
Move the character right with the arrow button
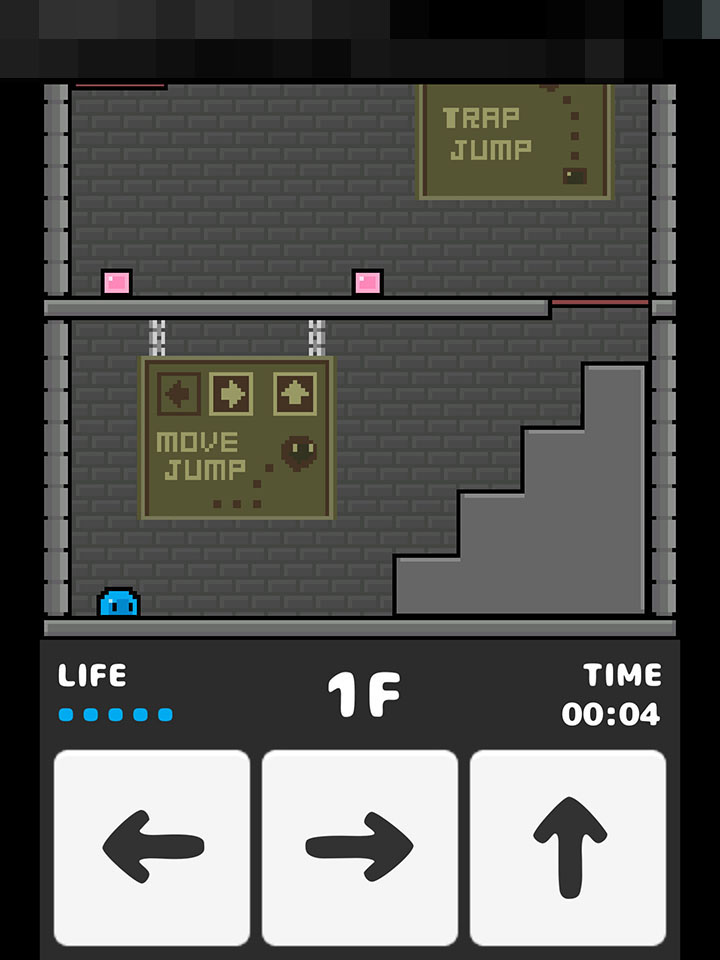360,847
